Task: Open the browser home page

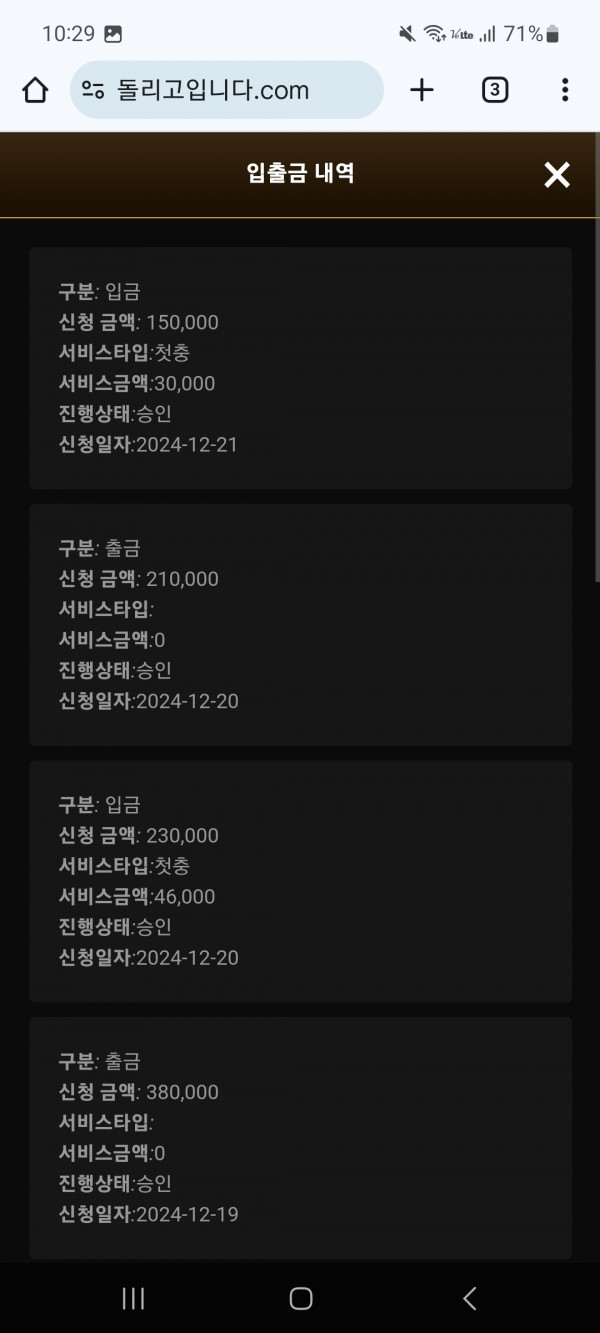Action: [x=35, y=90]
